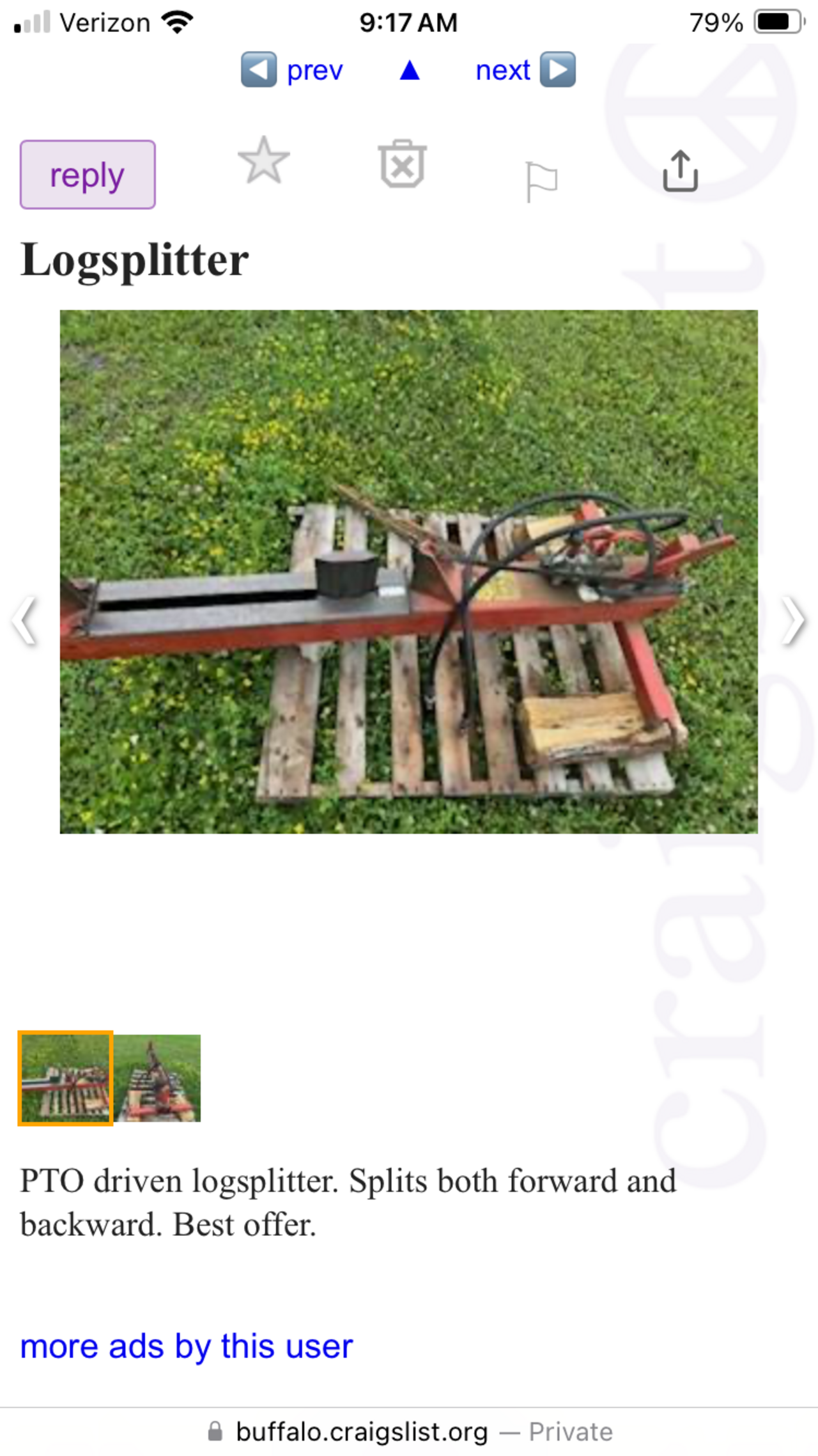Show the next photo with right chevron

tap(792, 620)
